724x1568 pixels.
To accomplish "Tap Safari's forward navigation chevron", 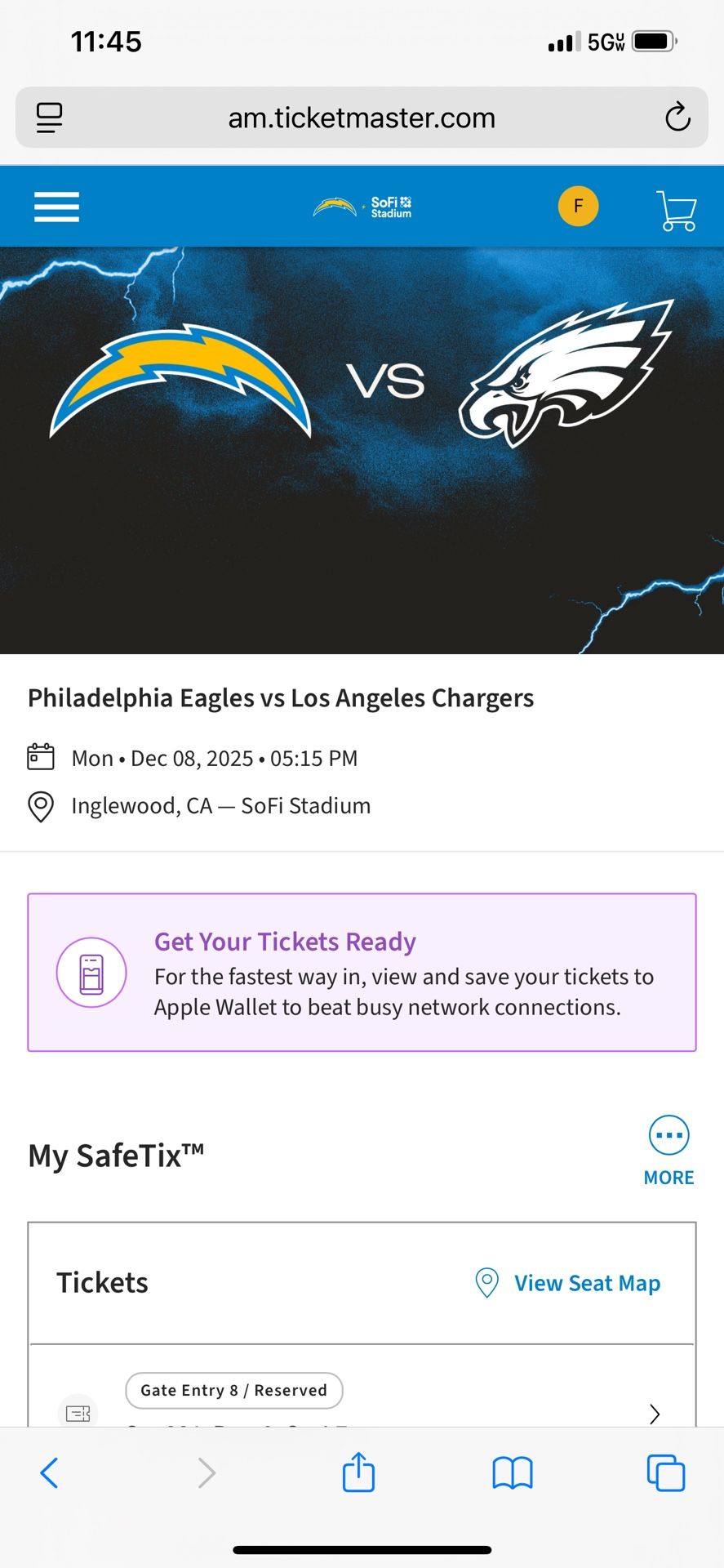I will pyautogui.click(x=206, y=1472).
